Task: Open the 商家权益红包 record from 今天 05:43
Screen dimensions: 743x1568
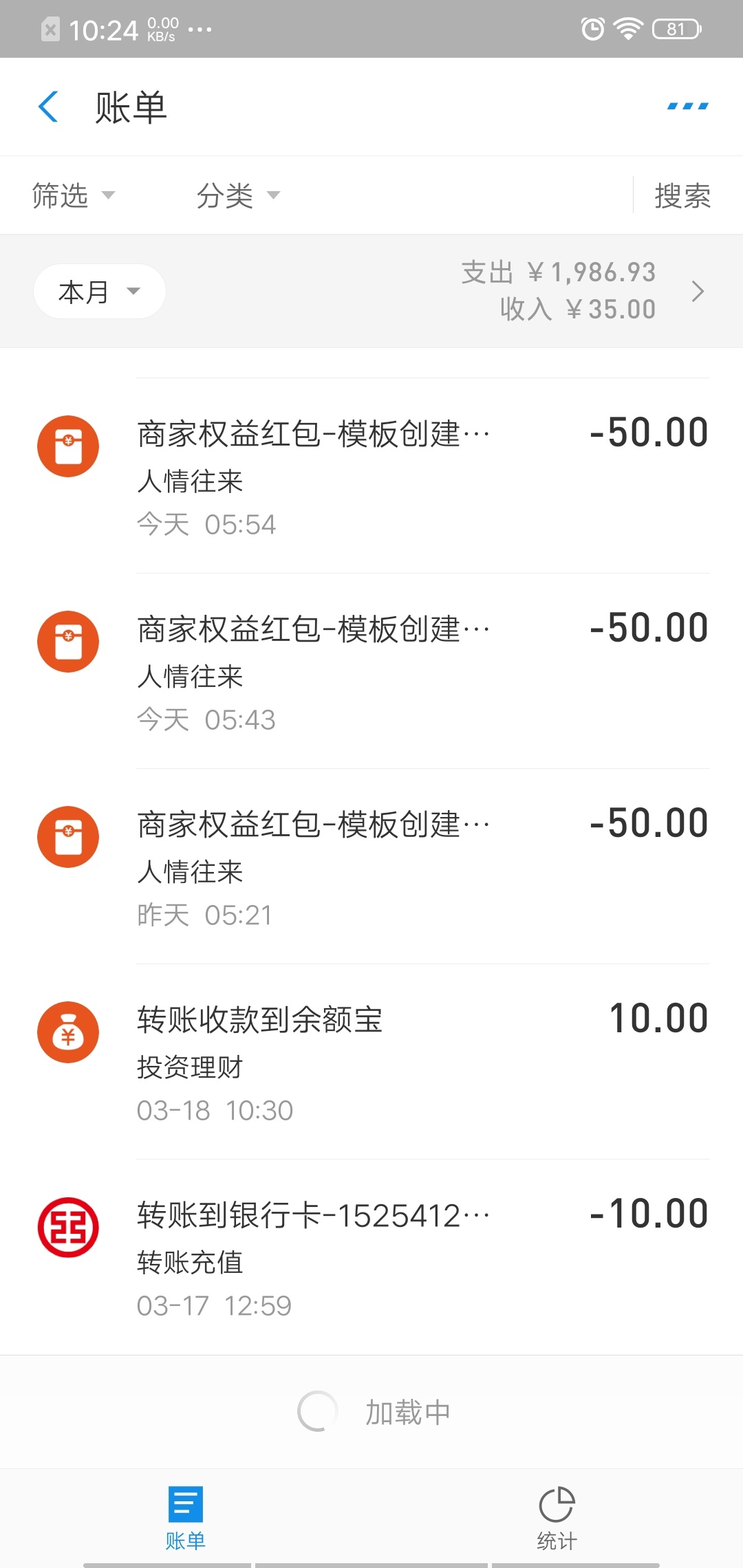Action: coord(371,671)
